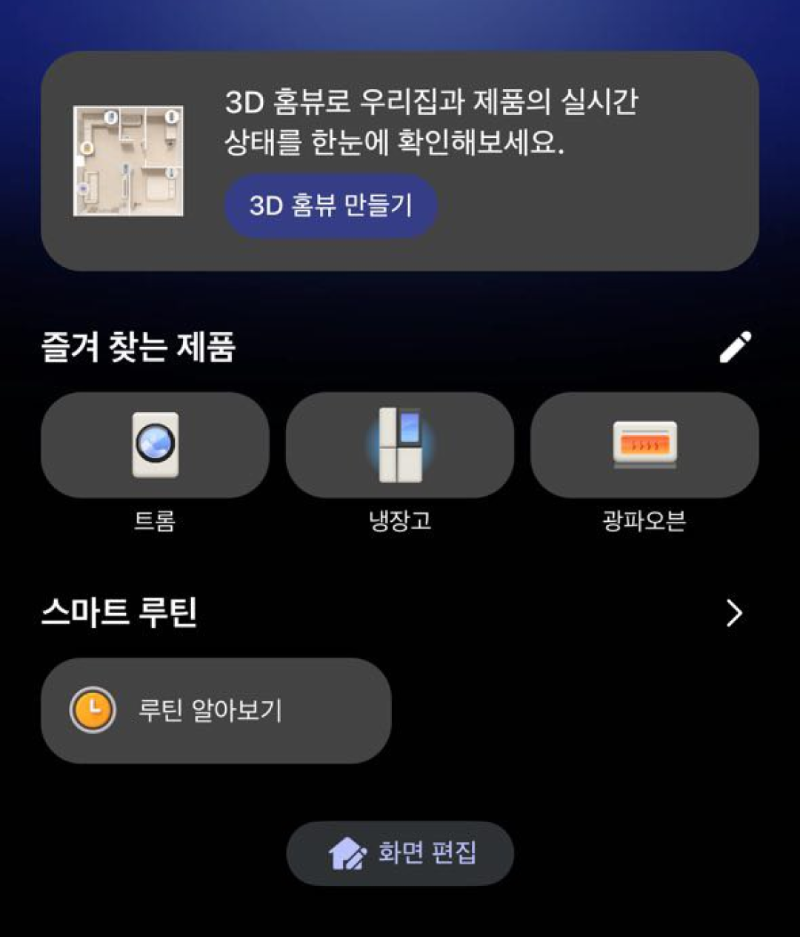This screenshot has height=937, width=800.
Task: Open the 냉장고 refrigerator card
Action: (400, 445)
